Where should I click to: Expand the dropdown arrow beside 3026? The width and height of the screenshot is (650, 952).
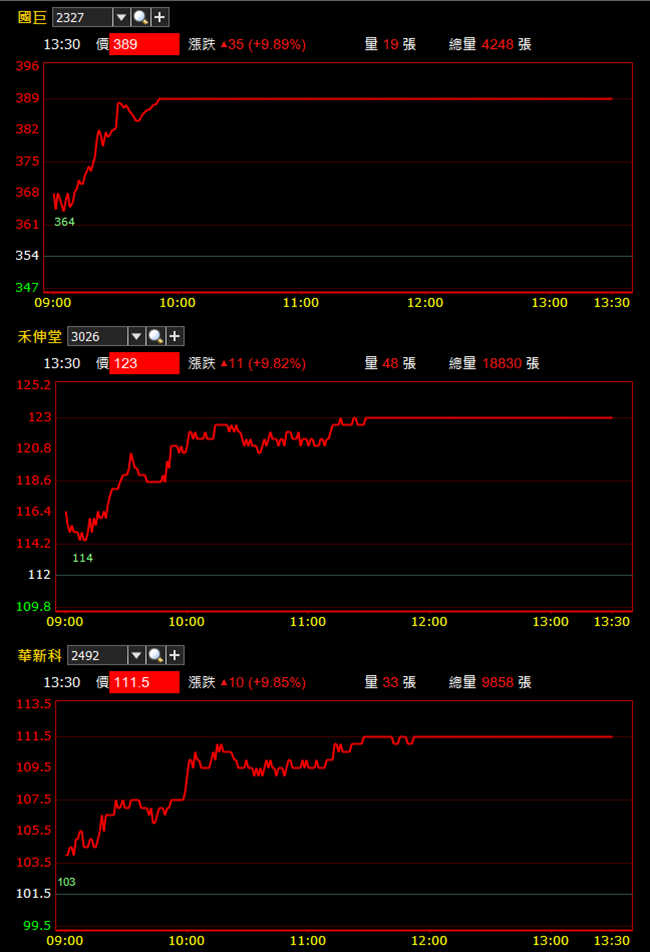(137, 336)
